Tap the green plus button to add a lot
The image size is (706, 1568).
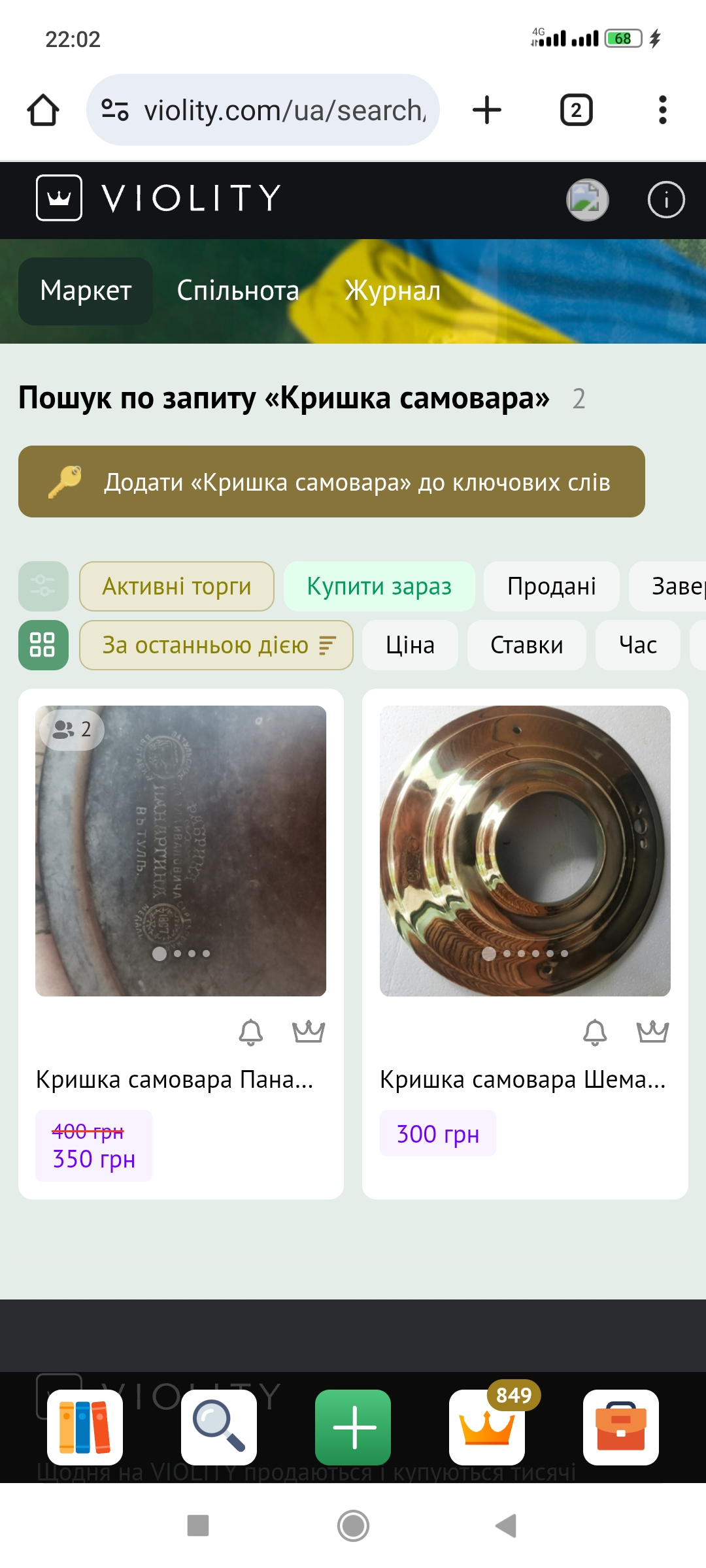point(353,1427)
